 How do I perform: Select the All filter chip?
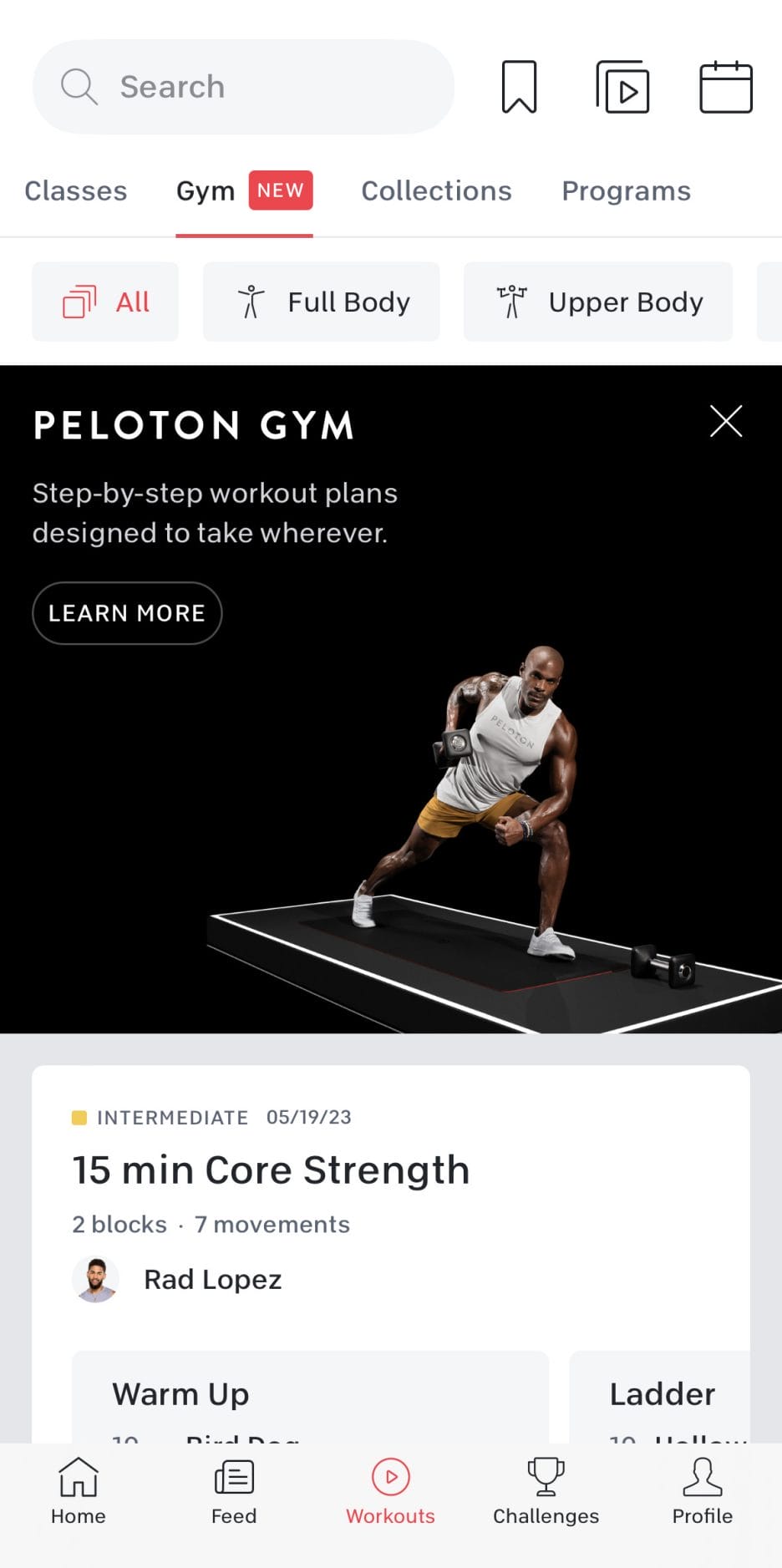point(105,302)
